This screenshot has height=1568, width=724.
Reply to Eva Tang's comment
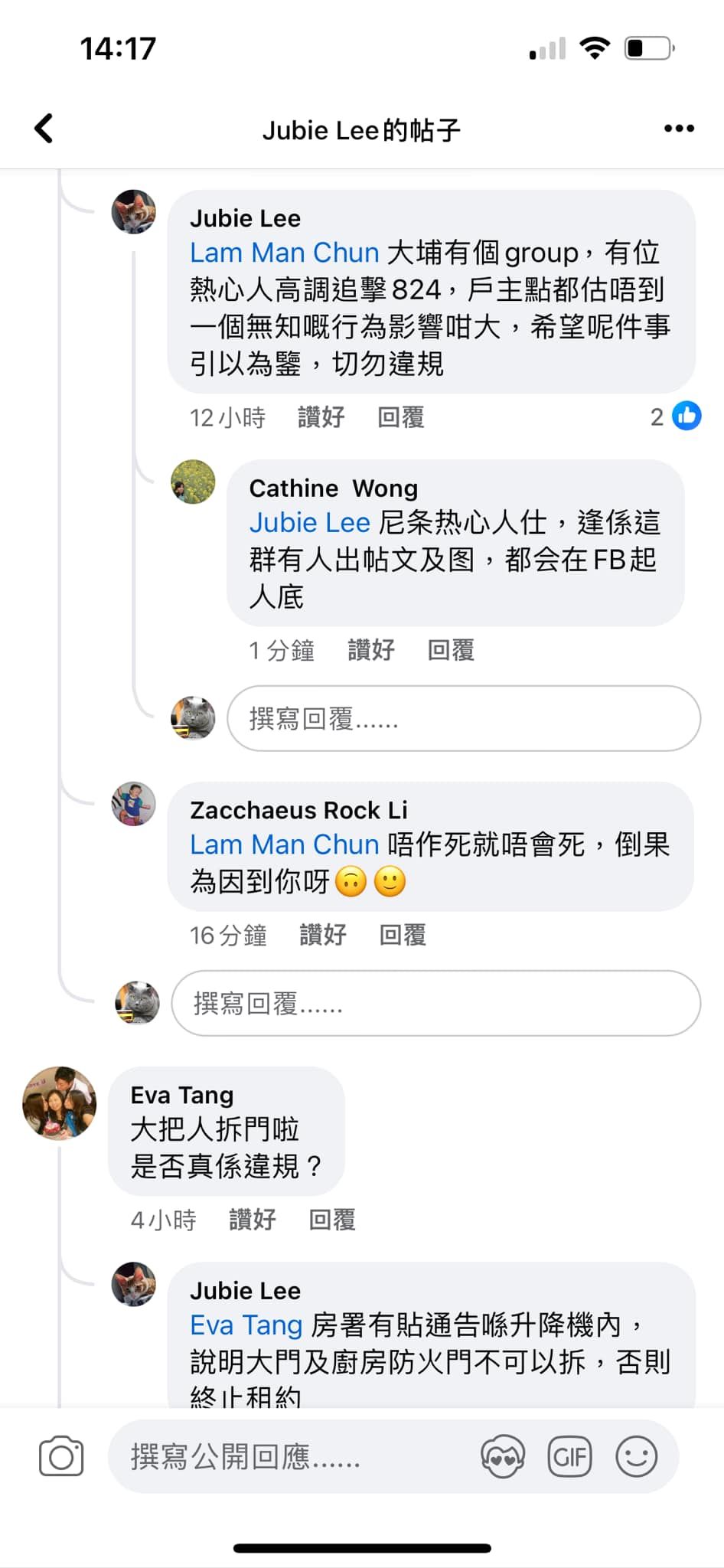coord(332,1220)
